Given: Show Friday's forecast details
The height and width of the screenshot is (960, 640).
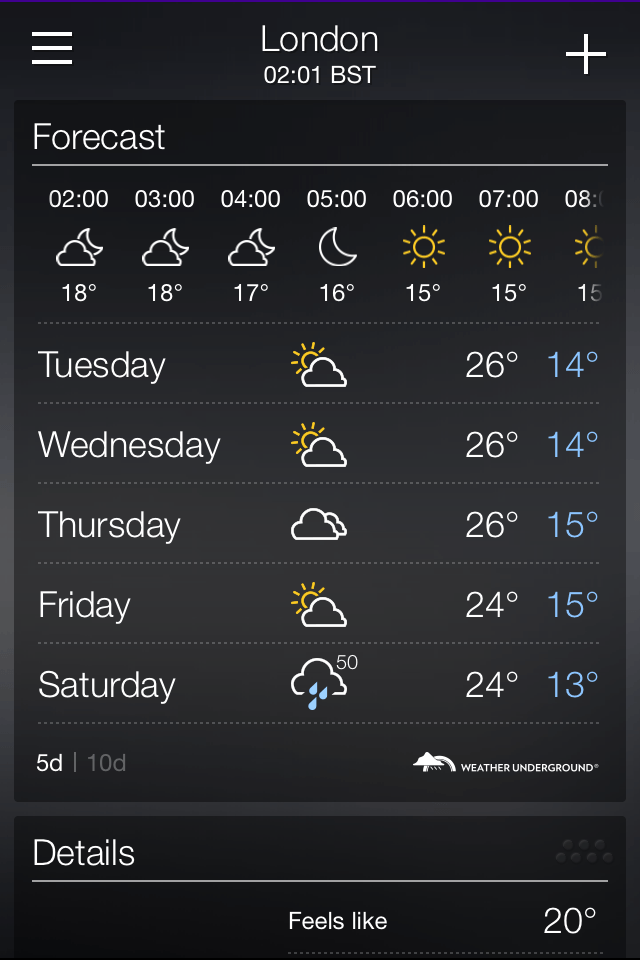Looking at the screenshot, I should pos(318,605).
